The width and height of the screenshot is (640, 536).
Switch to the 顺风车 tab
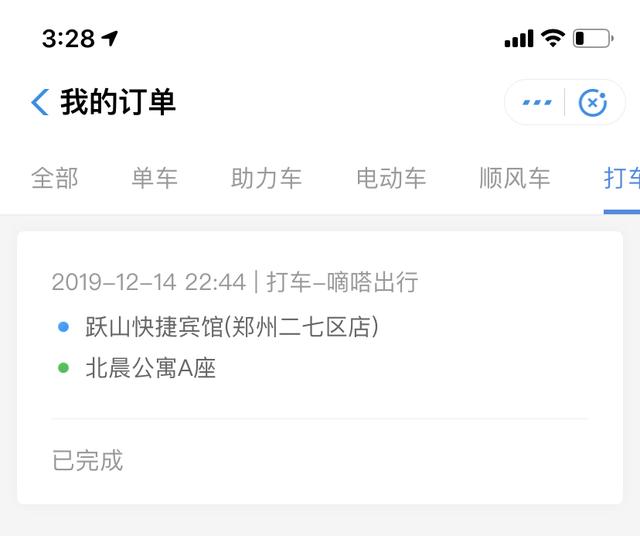coord(515,179)
